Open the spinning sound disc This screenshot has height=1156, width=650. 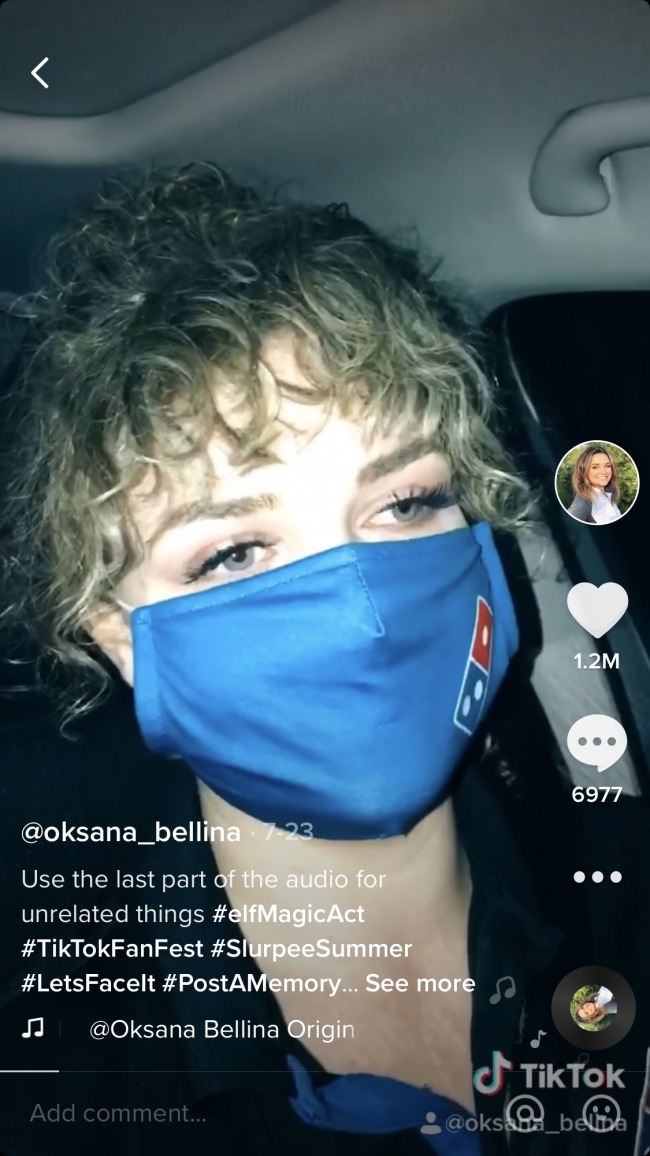tap(593, 1007)
